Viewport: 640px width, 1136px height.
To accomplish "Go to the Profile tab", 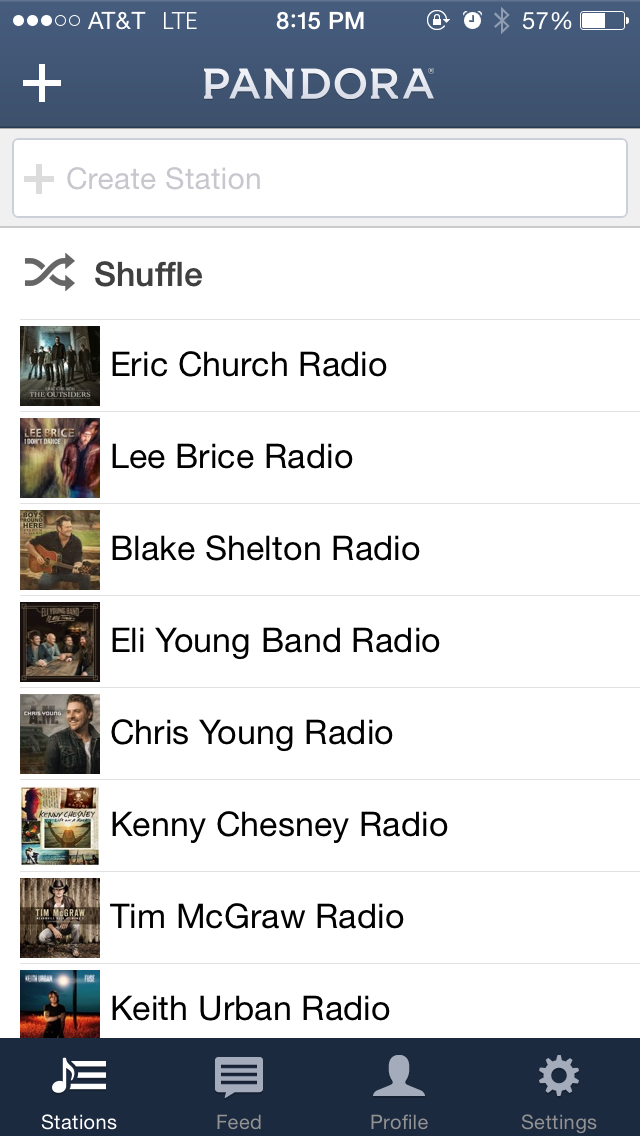I will coord(399,1092).
